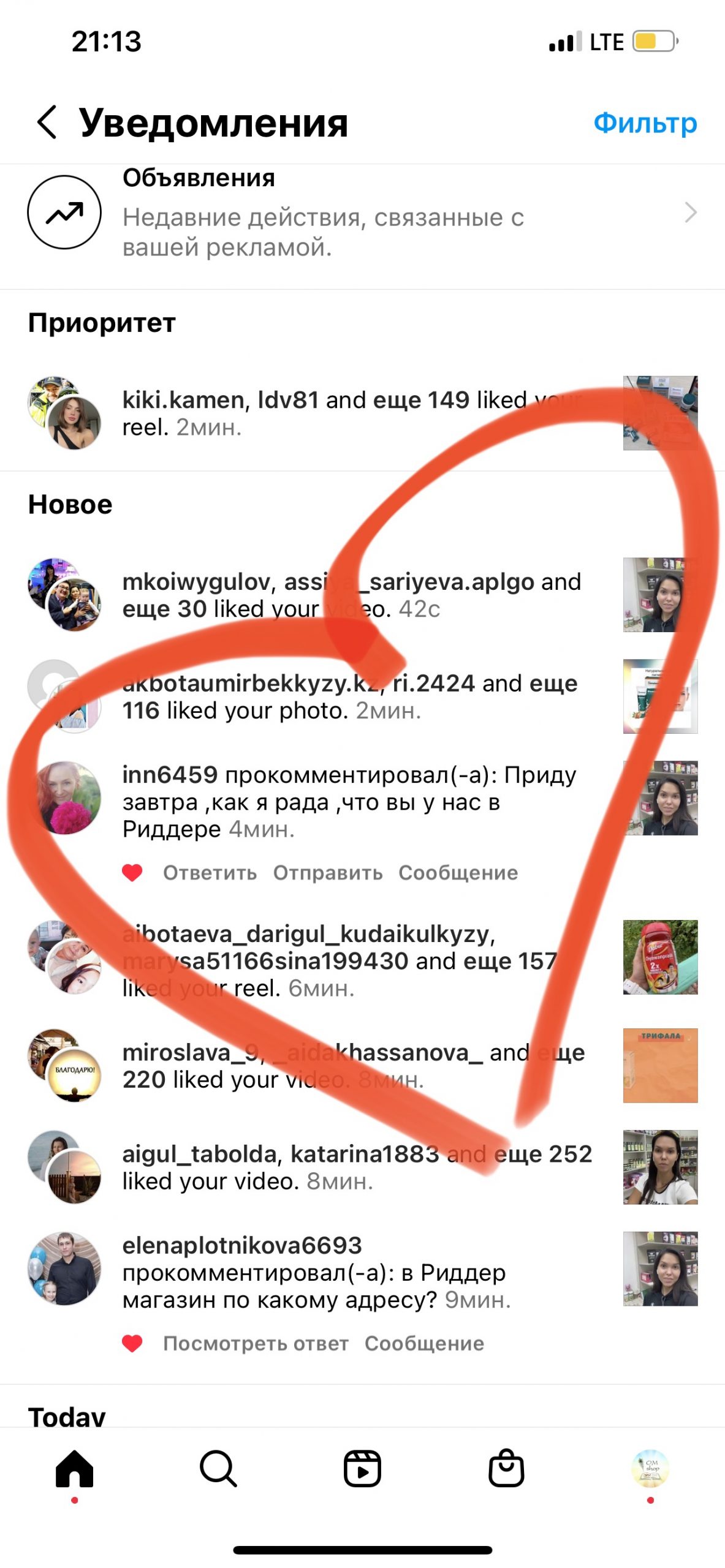Open the ТРИФАЛА post thumbnail

(x=660, y=1065)
